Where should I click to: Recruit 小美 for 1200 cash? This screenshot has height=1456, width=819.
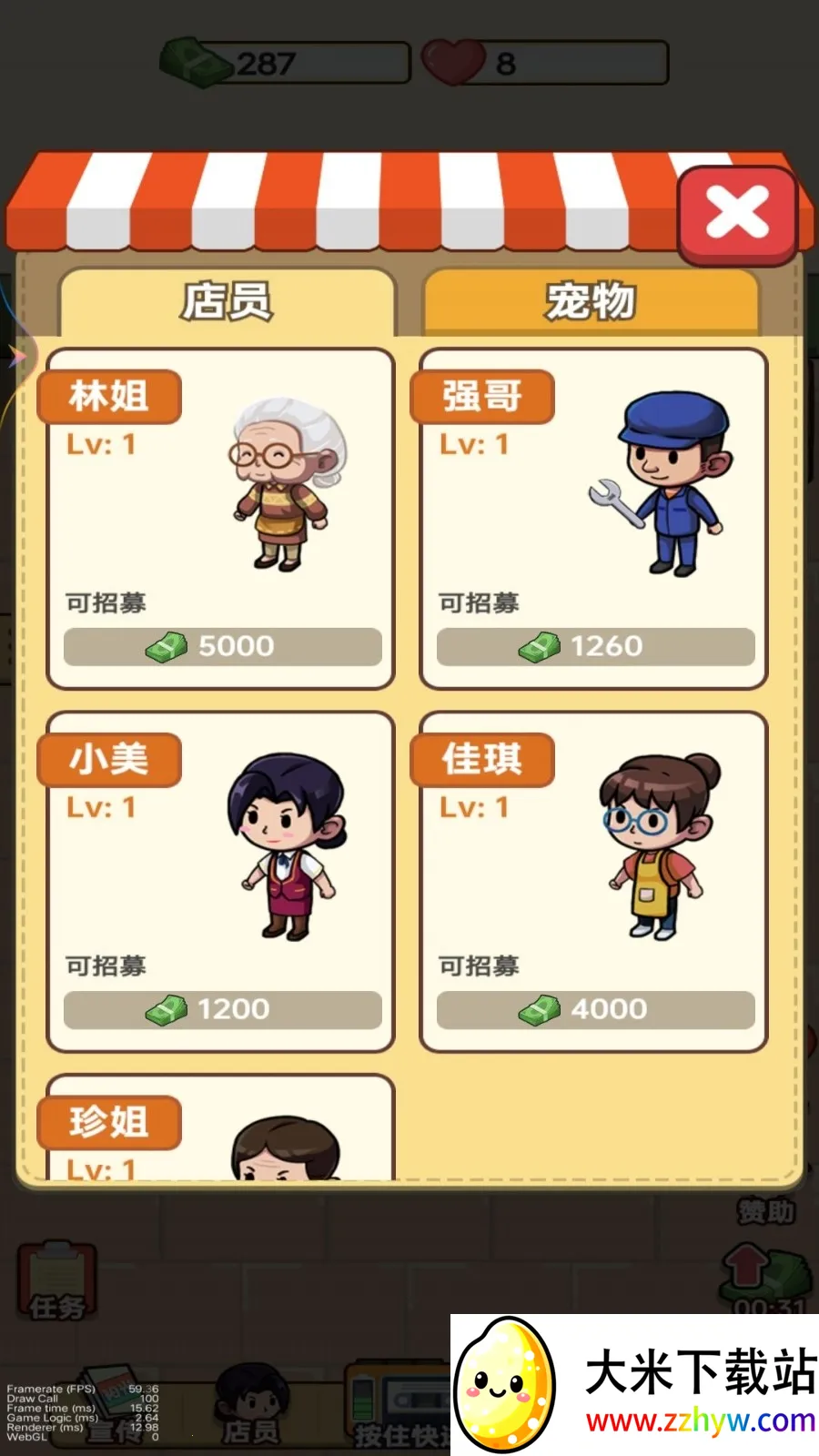[x=222, y=1009]
